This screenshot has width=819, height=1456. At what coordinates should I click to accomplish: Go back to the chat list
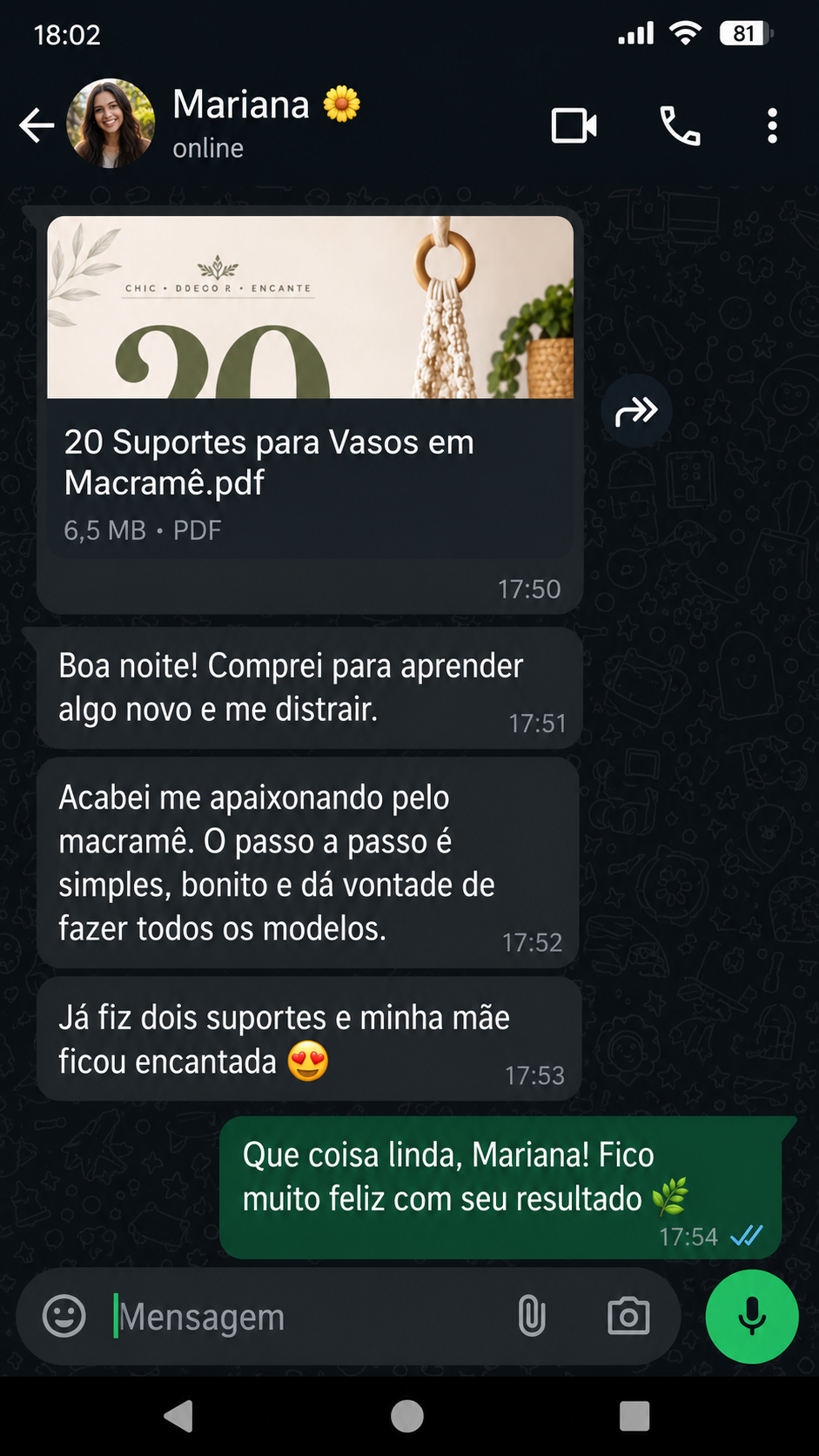click(x=37, y=125)
